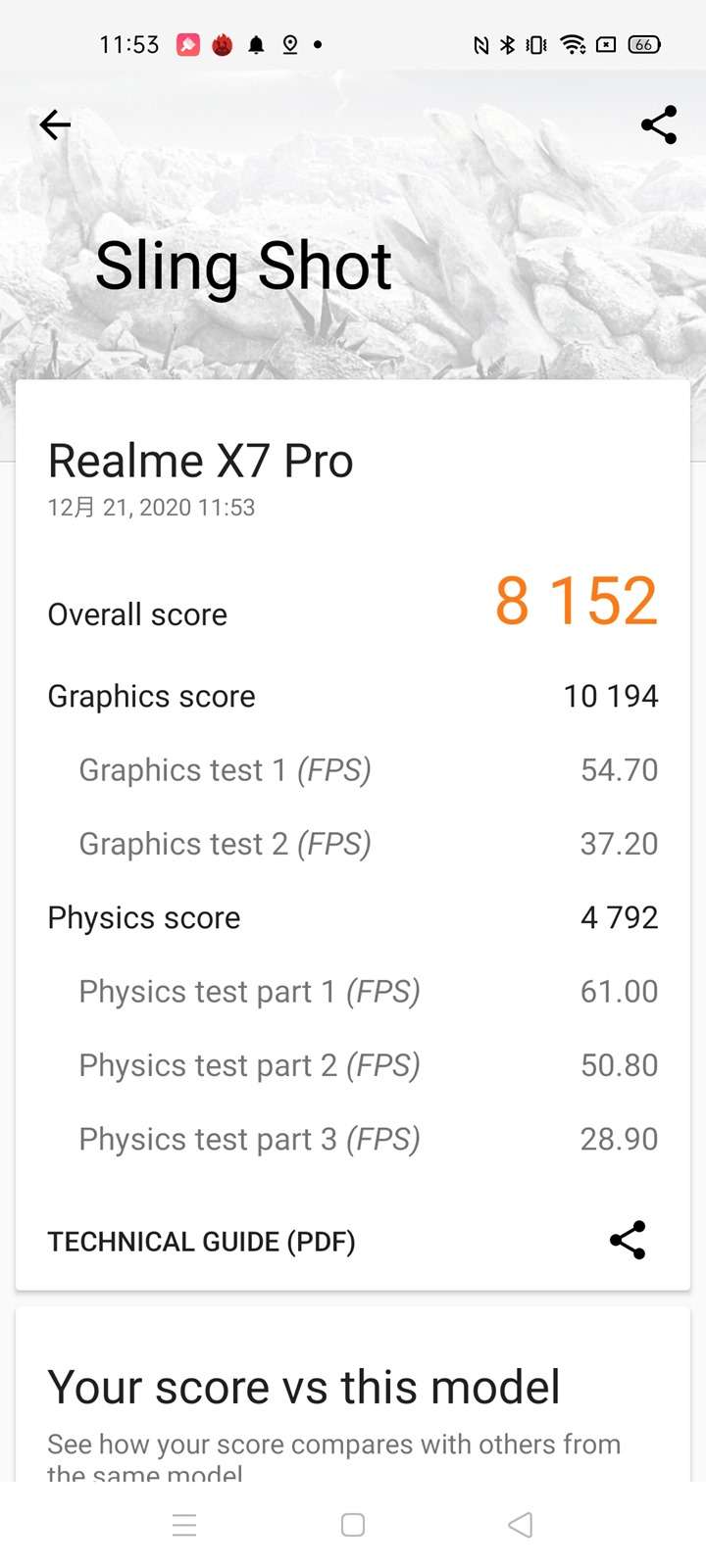Image resolution: width=706 pixels, height=1568 pixels.
Task: Tap the share icon beside Technical Guide
Action: click(628, 1240)
